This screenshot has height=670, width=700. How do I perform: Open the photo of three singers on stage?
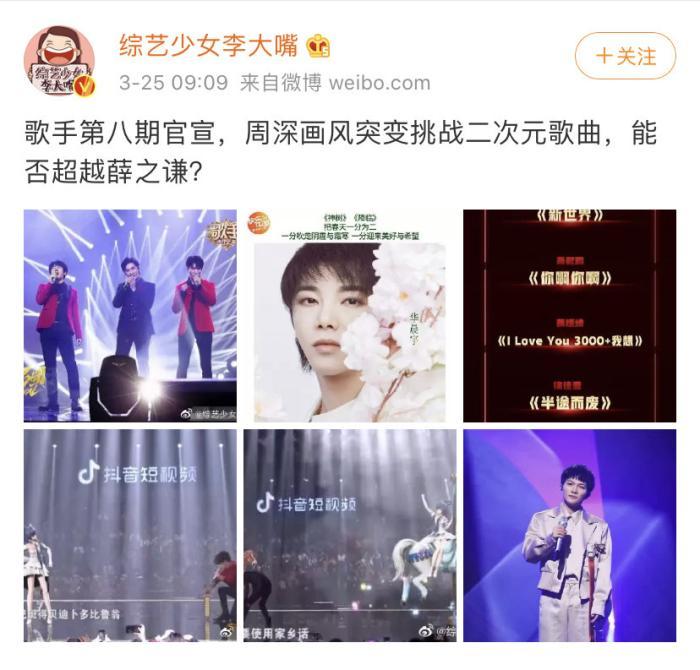click(130, 315)
